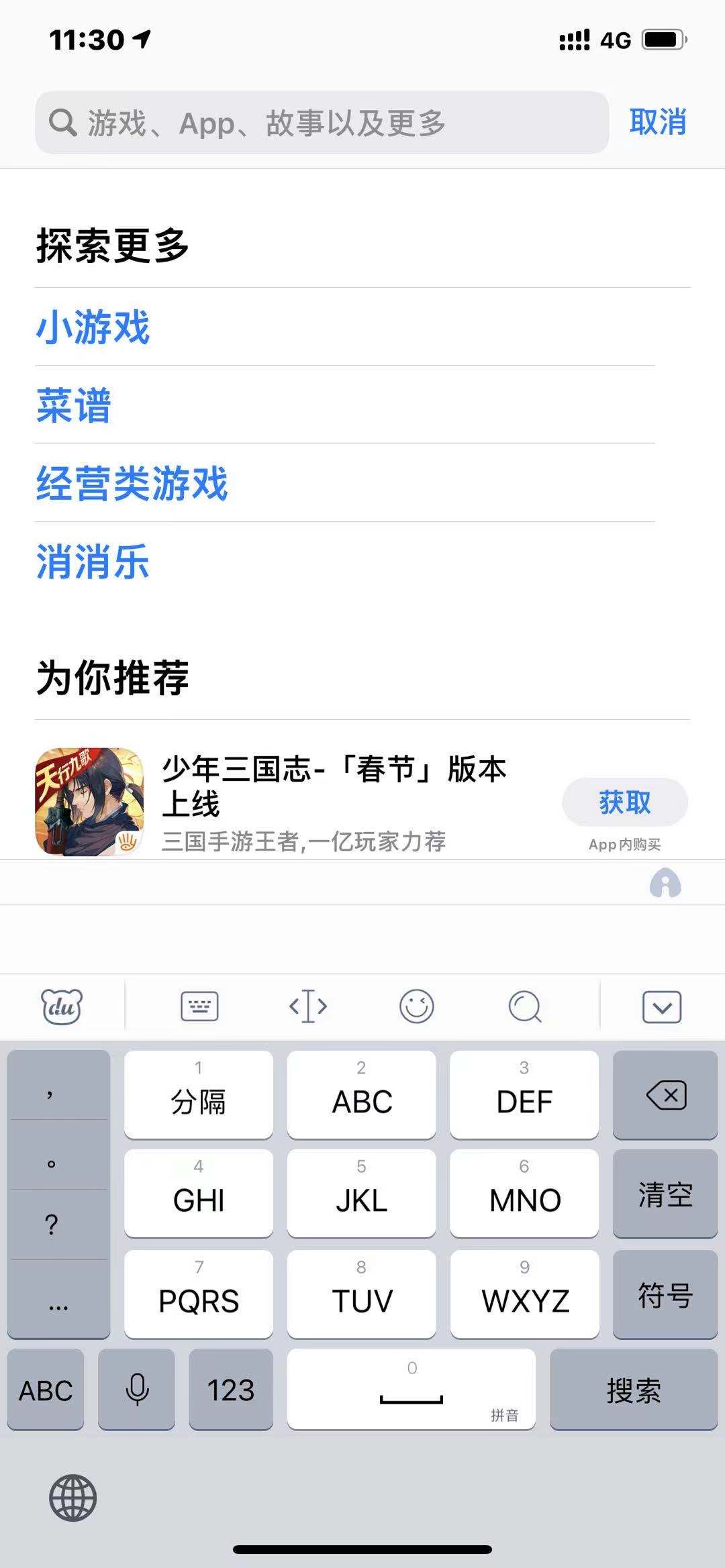Open the 小游戏 suggested search
This screenshot has width=725, height=1568.
(93, 327)
